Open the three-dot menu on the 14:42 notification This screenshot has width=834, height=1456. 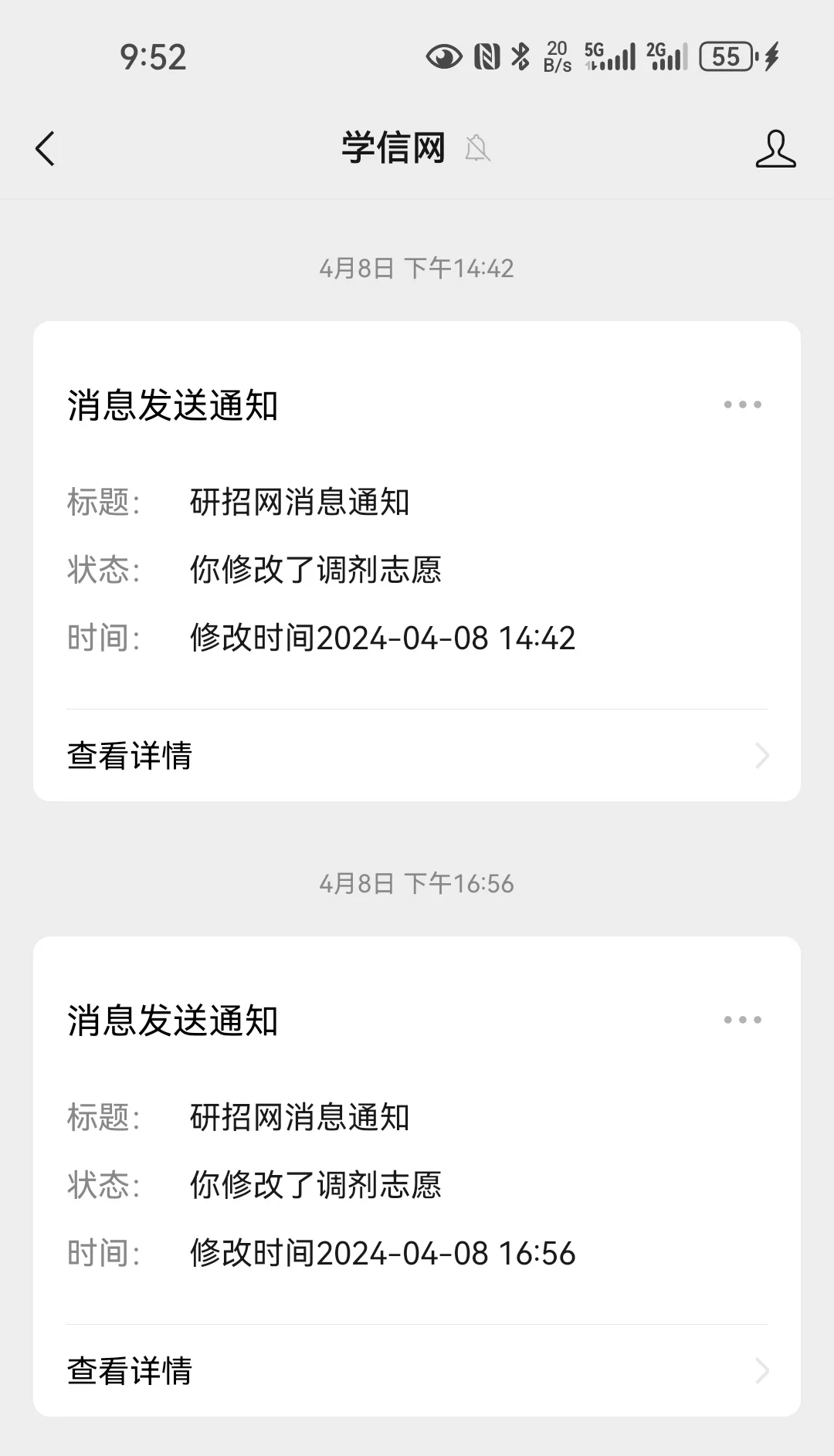click(742, 405)
